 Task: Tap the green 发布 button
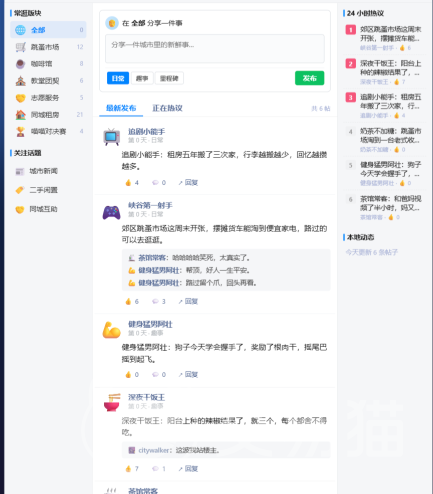coord(309,78)
